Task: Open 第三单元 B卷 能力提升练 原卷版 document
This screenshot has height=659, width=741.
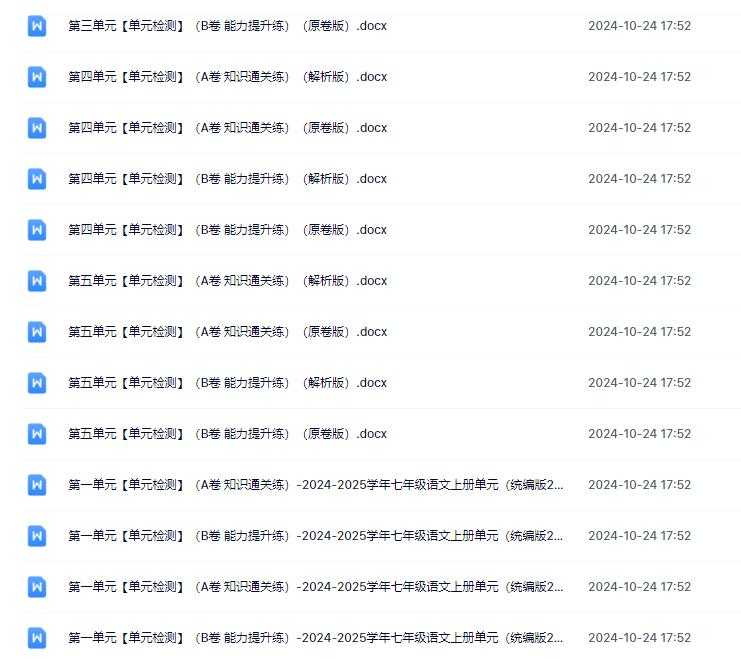Action: 227,26
